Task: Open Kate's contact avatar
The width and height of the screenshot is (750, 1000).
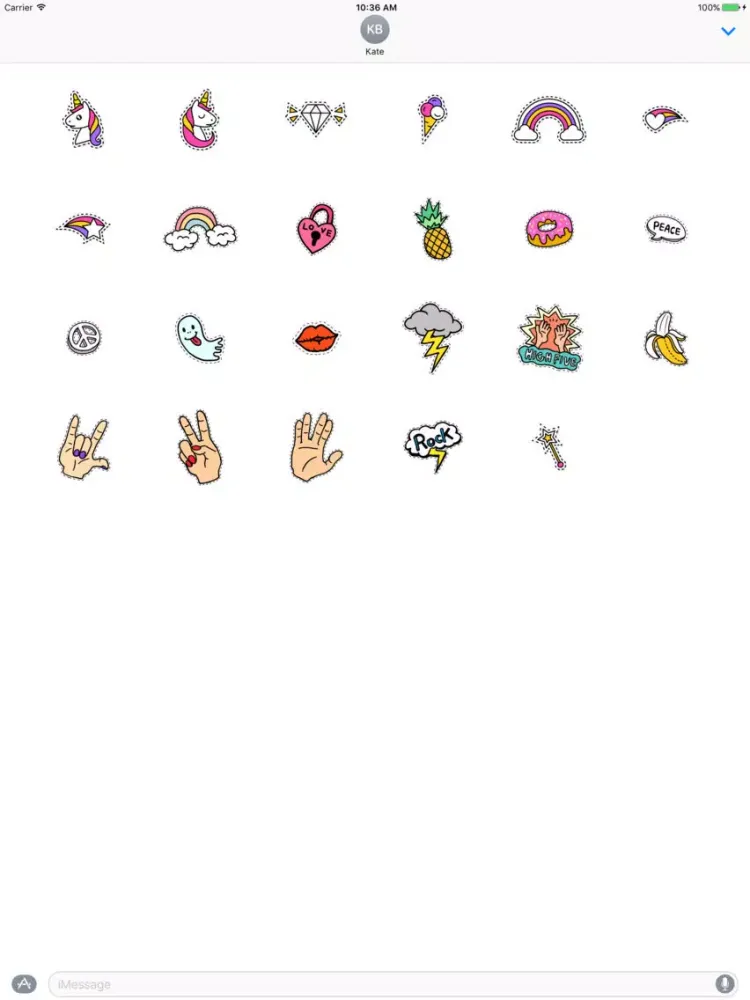Action: click(375, 29)
